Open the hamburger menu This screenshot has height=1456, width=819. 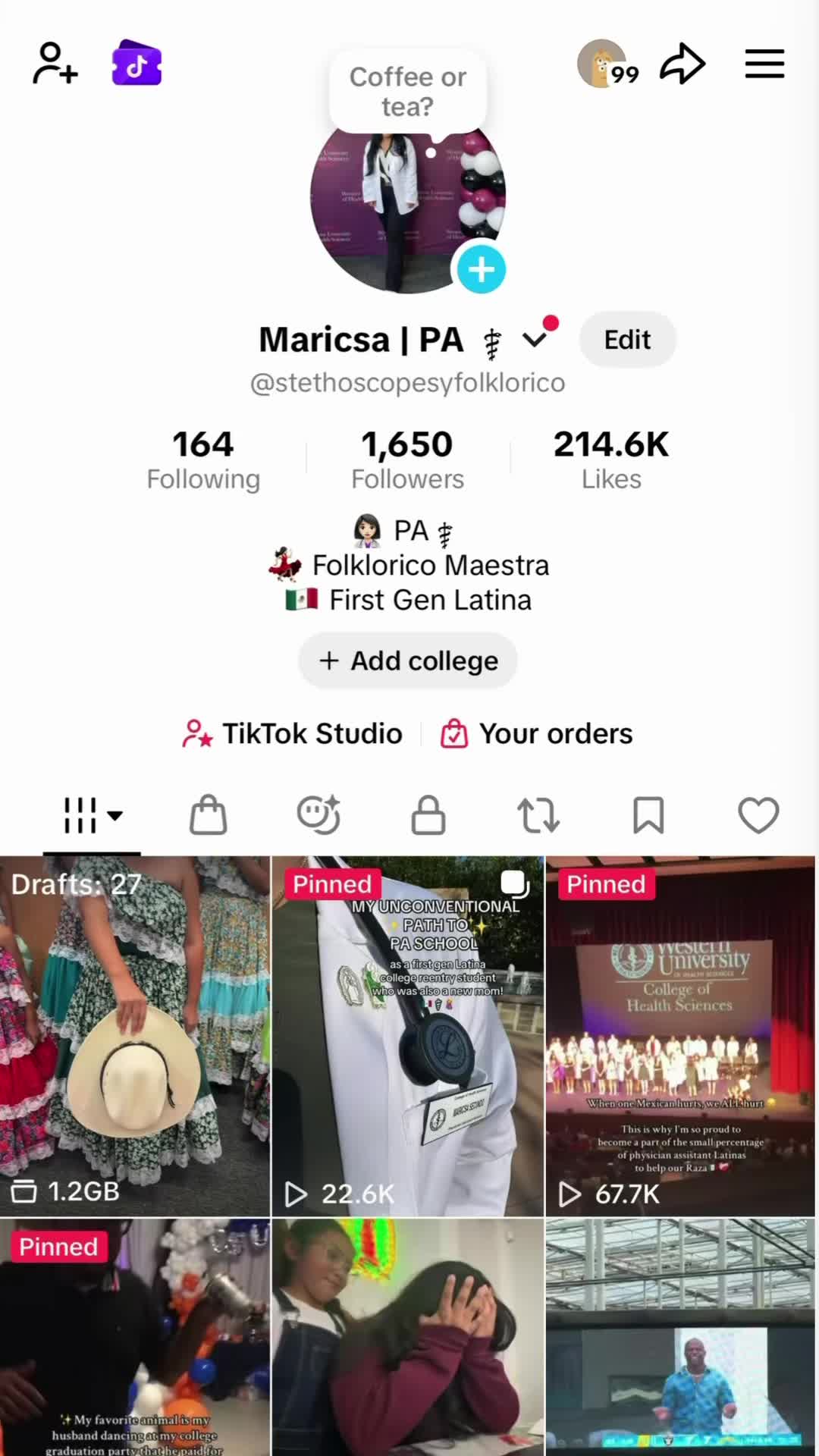[x=764, y=64]
